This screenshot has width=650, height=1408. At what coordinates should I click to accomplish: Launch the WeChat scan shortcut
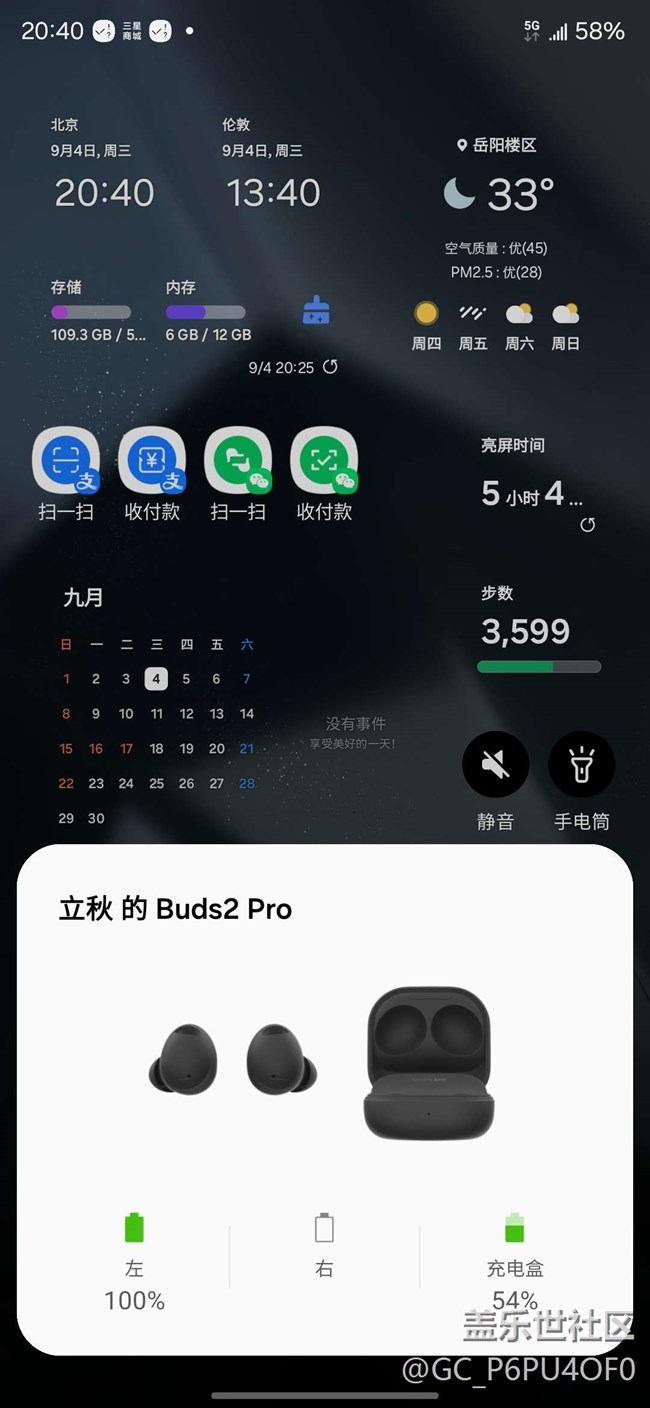[238, 461]
